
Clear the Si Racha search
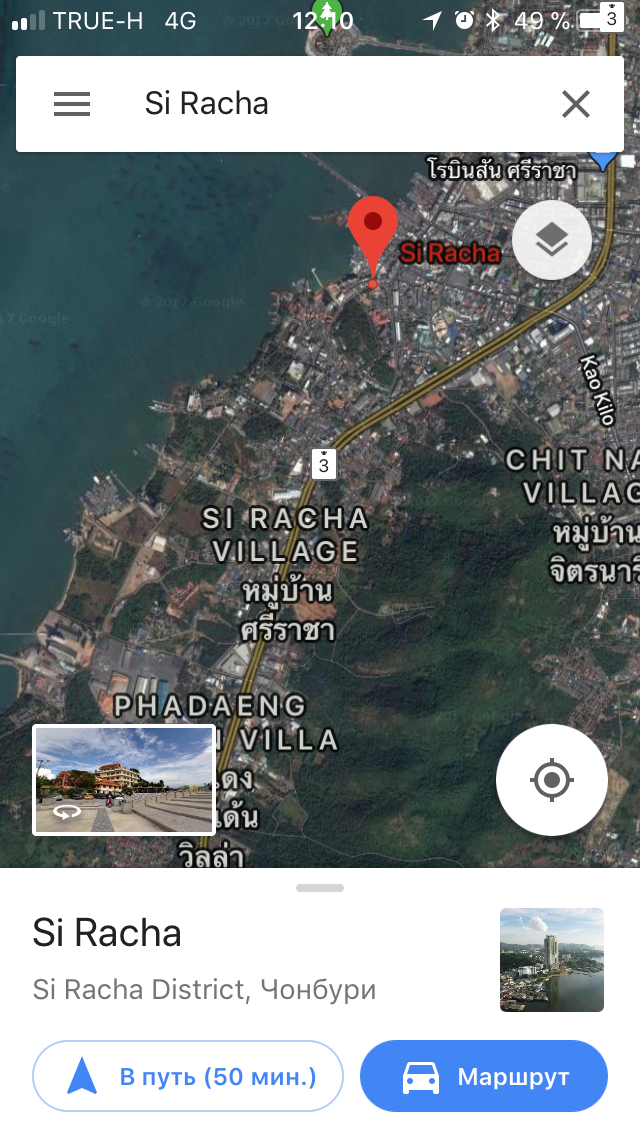coord(575,104)
